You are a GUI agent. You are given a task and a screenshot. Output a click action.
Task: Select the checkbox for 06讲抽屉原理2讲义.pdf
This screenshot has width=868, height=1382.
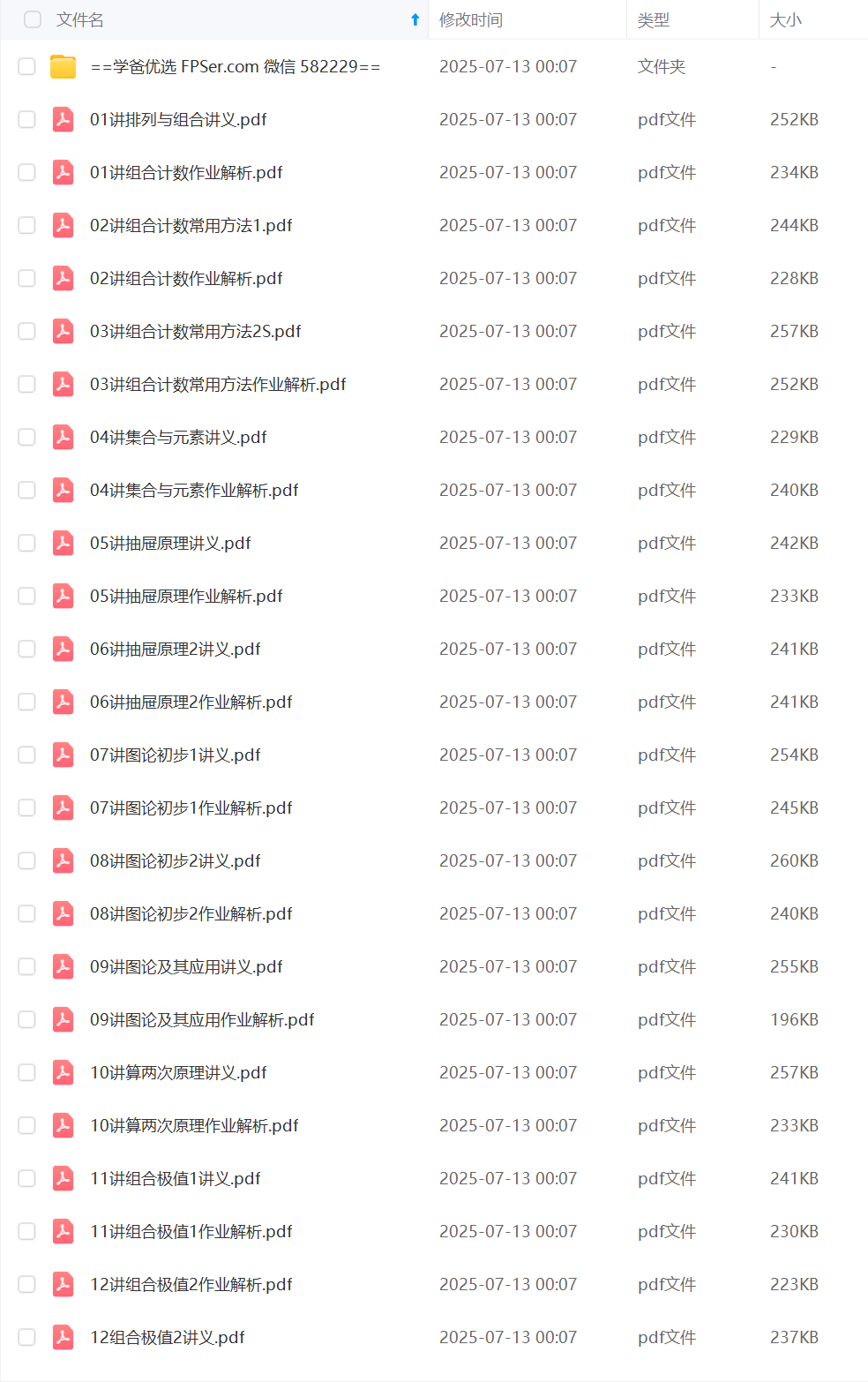(27, 650)
